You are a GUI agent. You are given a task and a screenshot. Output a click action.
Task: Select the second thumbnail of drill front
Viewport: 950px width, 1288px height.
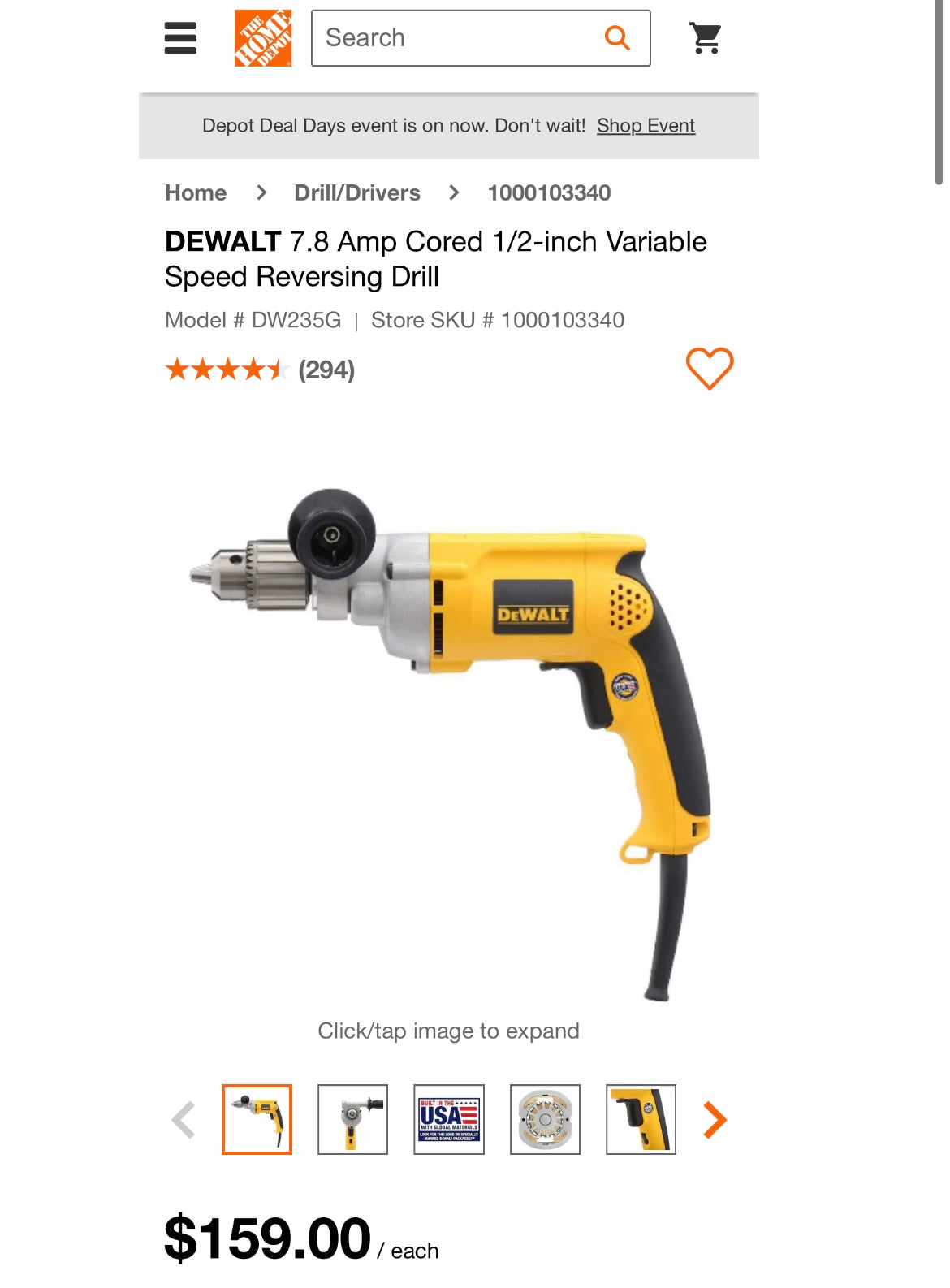[x=352, y=1119]
